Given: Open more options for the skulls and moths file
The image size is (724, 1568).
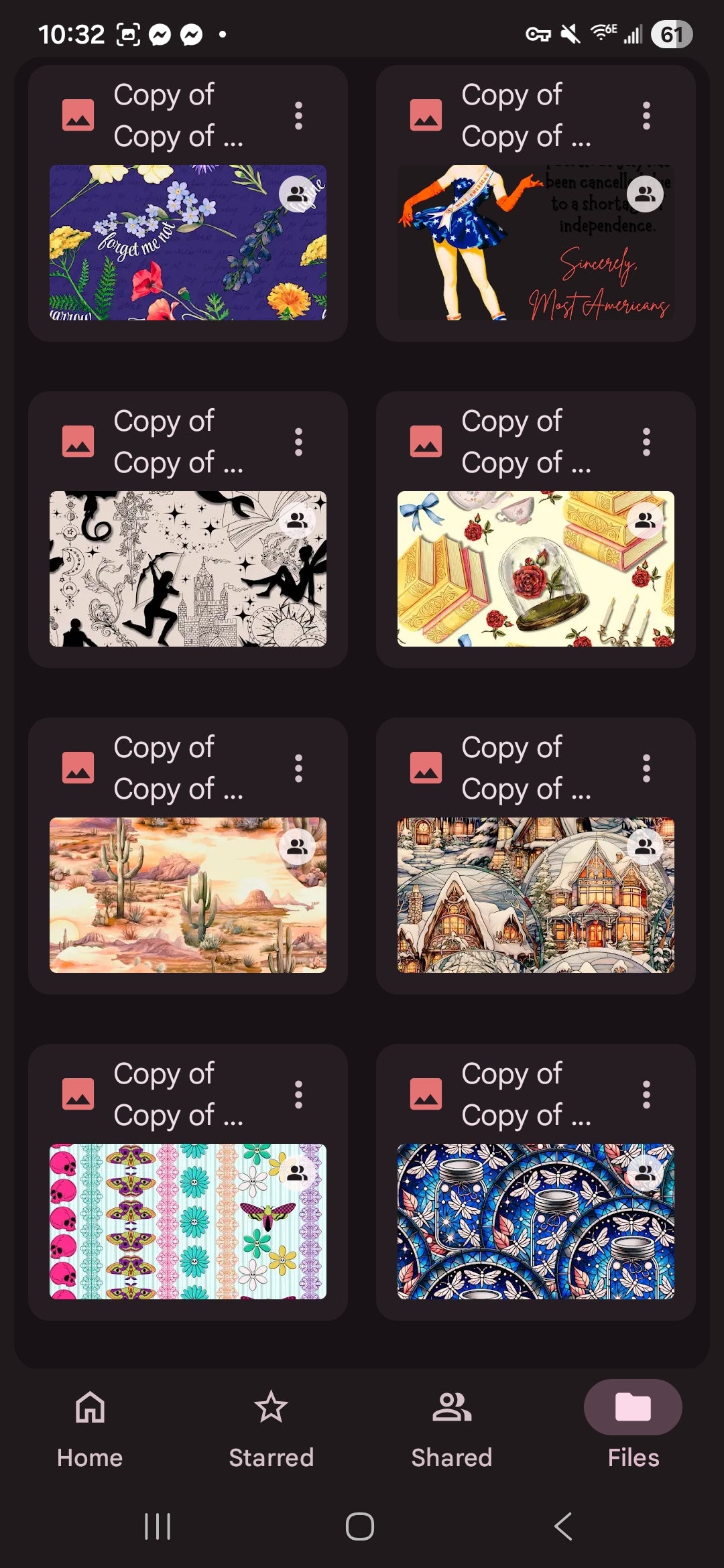Looking at the screenshot, I should click(299, 1095).
